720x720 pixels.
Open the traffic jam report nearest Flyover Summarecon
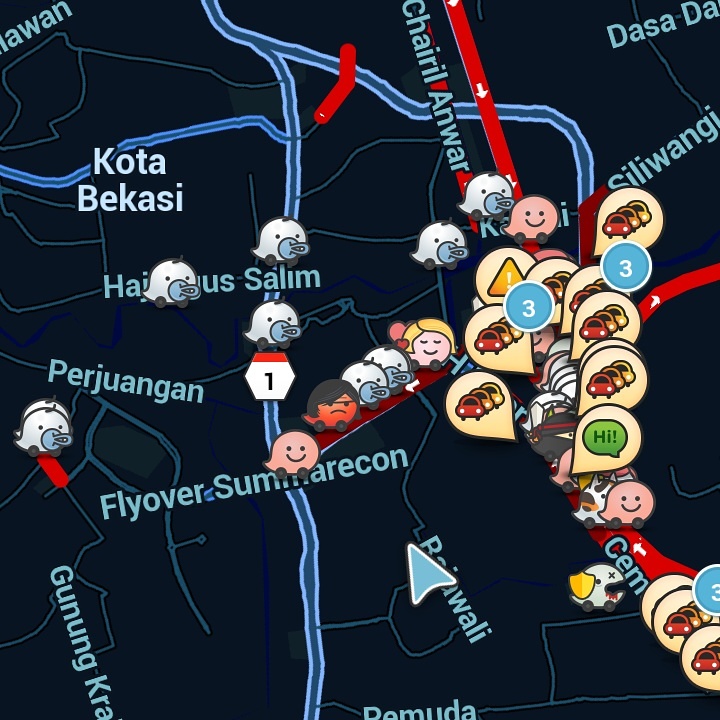tap(478, 402)
